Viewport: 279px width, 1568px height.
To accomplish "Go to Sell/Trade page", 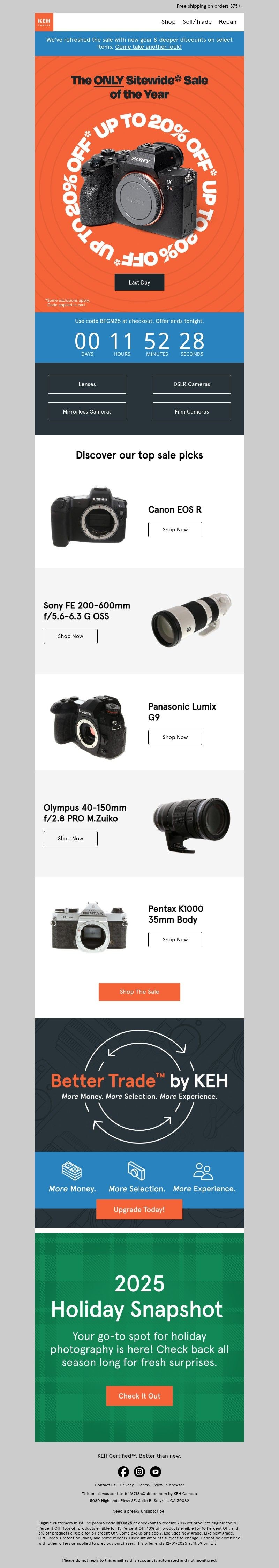I will 197,22.
